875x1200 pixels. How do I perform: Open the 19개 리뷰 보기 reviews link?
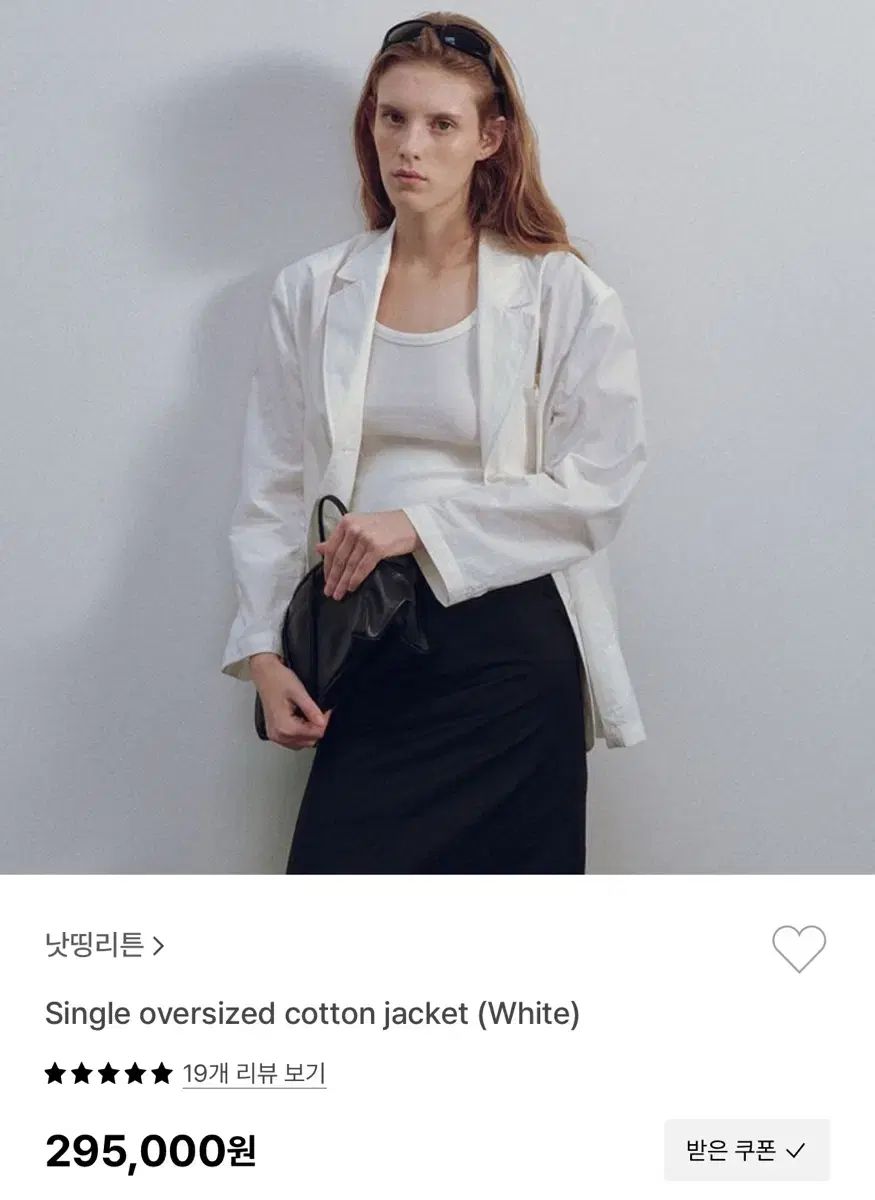coord(254,1074)
